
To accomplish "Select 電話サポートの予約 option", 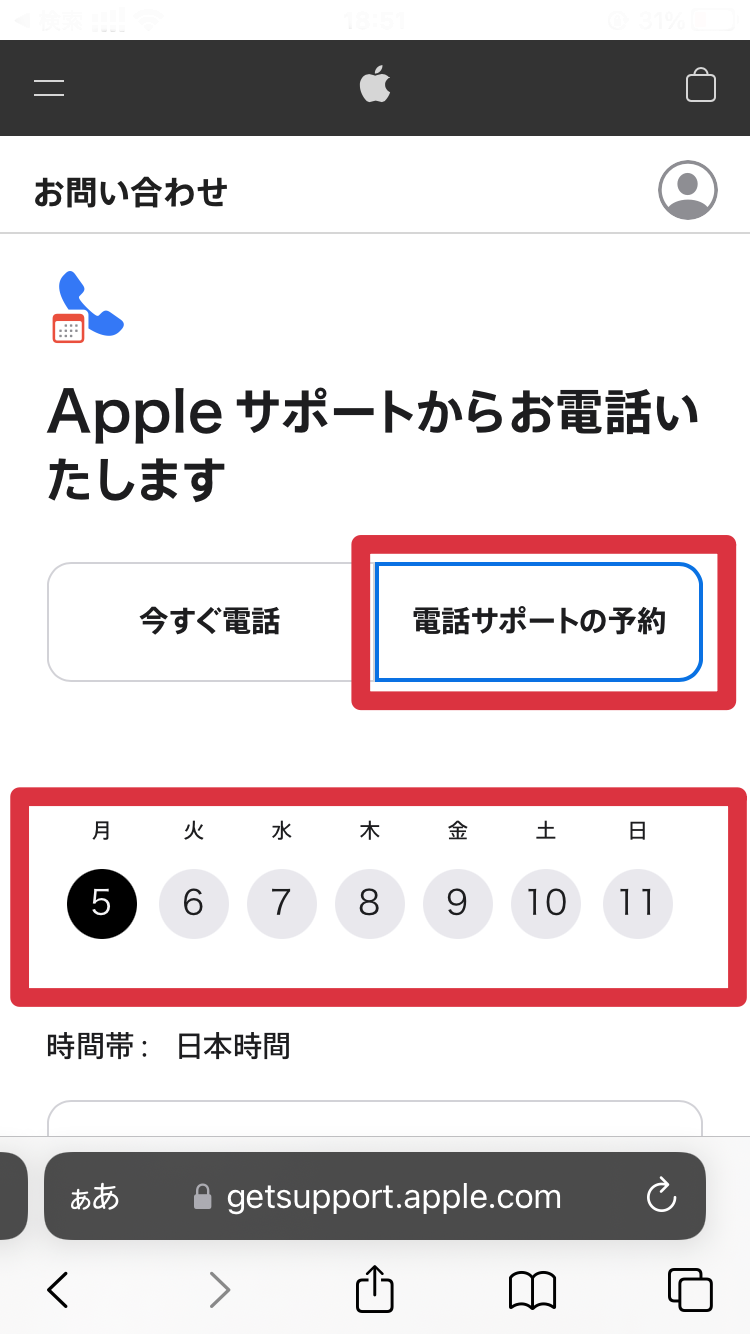I will [x=539, y=622].
